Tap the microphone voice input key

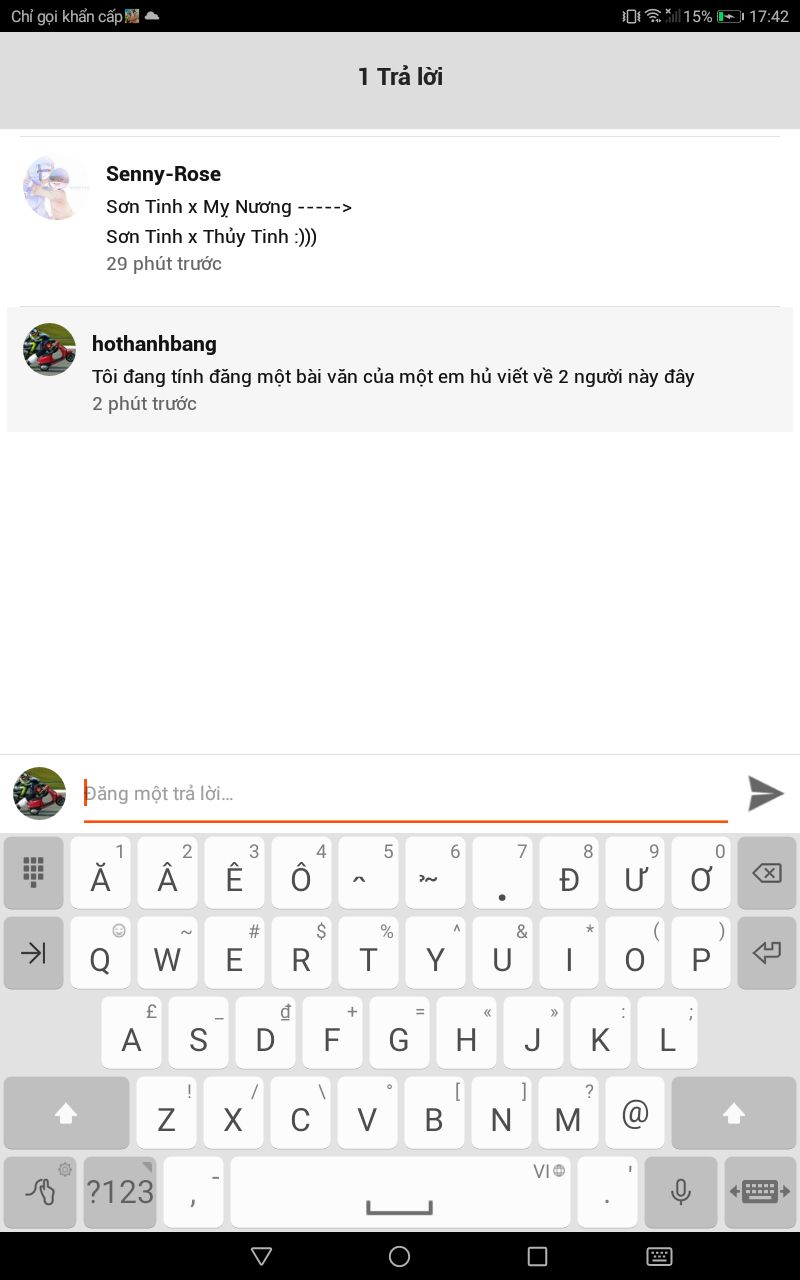[681, 1192]
